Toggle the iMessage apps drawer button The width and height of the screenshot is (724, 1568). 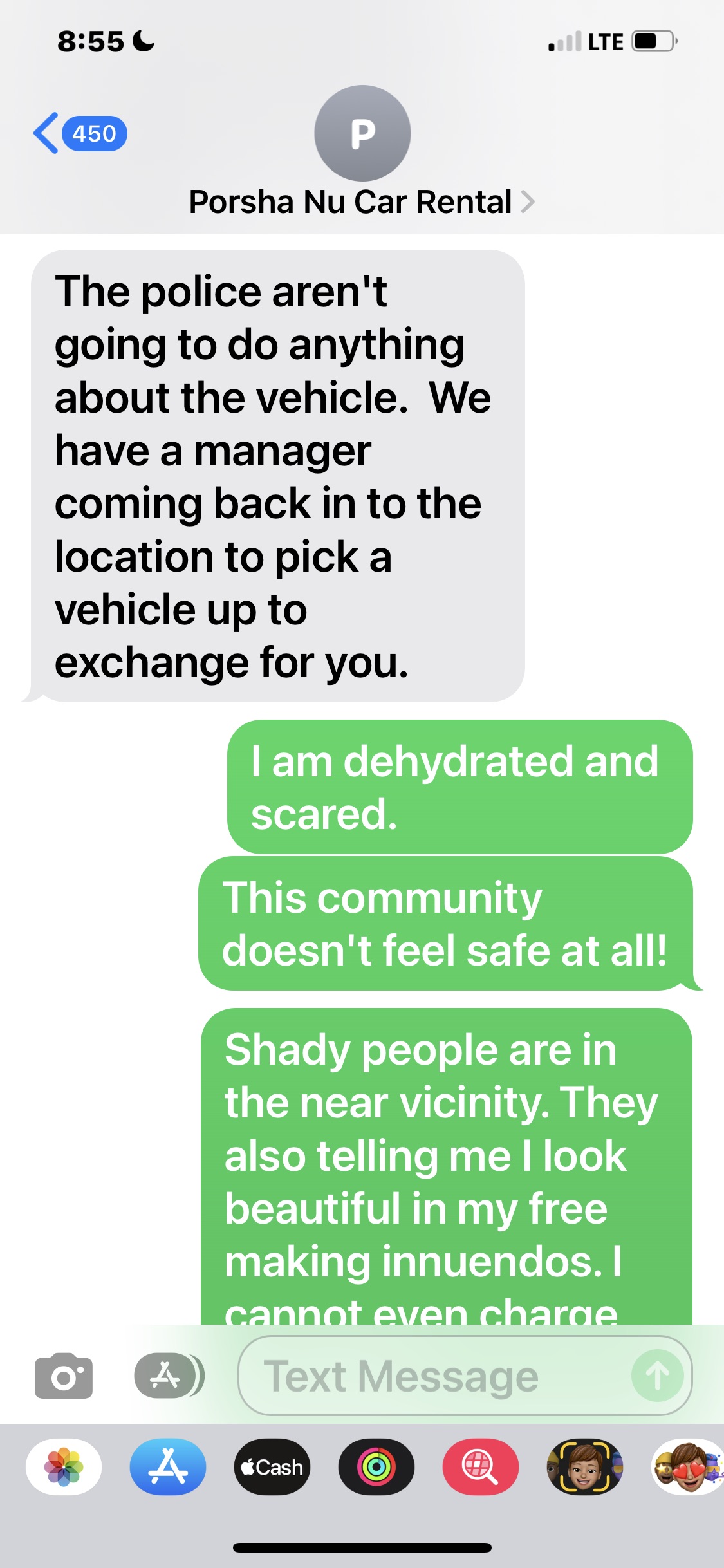167,1376
